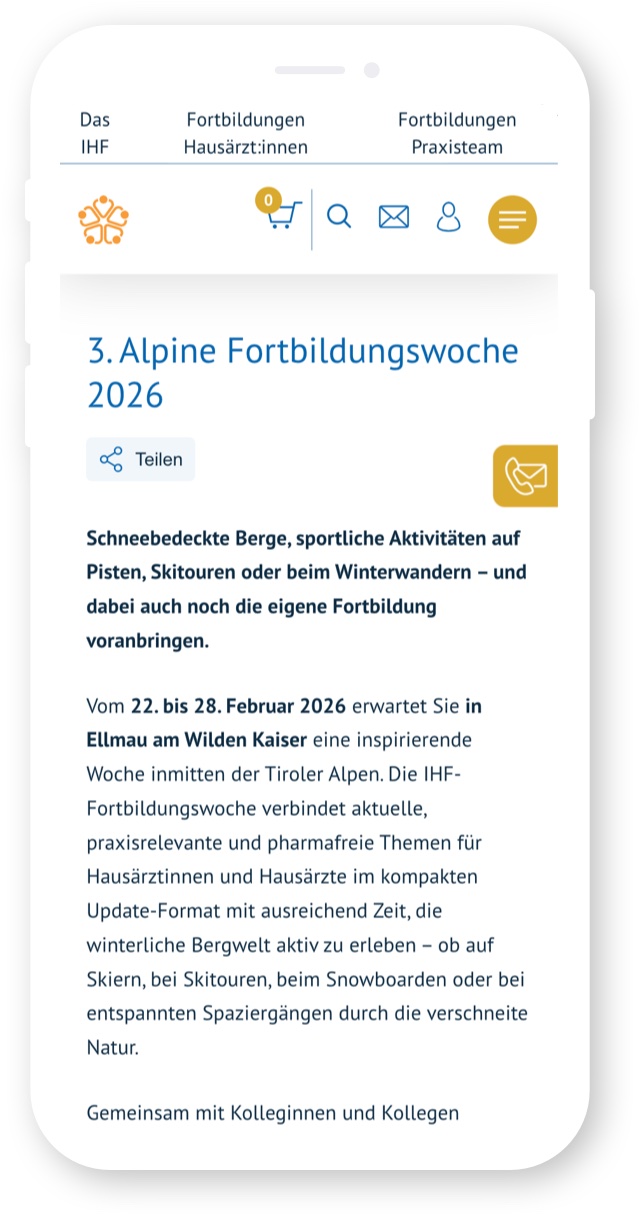Image resolution: width=640 pixels, height=1215 pixels.
Task: Open the yellow hamburger menu
Action: click(x=512, y=219)
